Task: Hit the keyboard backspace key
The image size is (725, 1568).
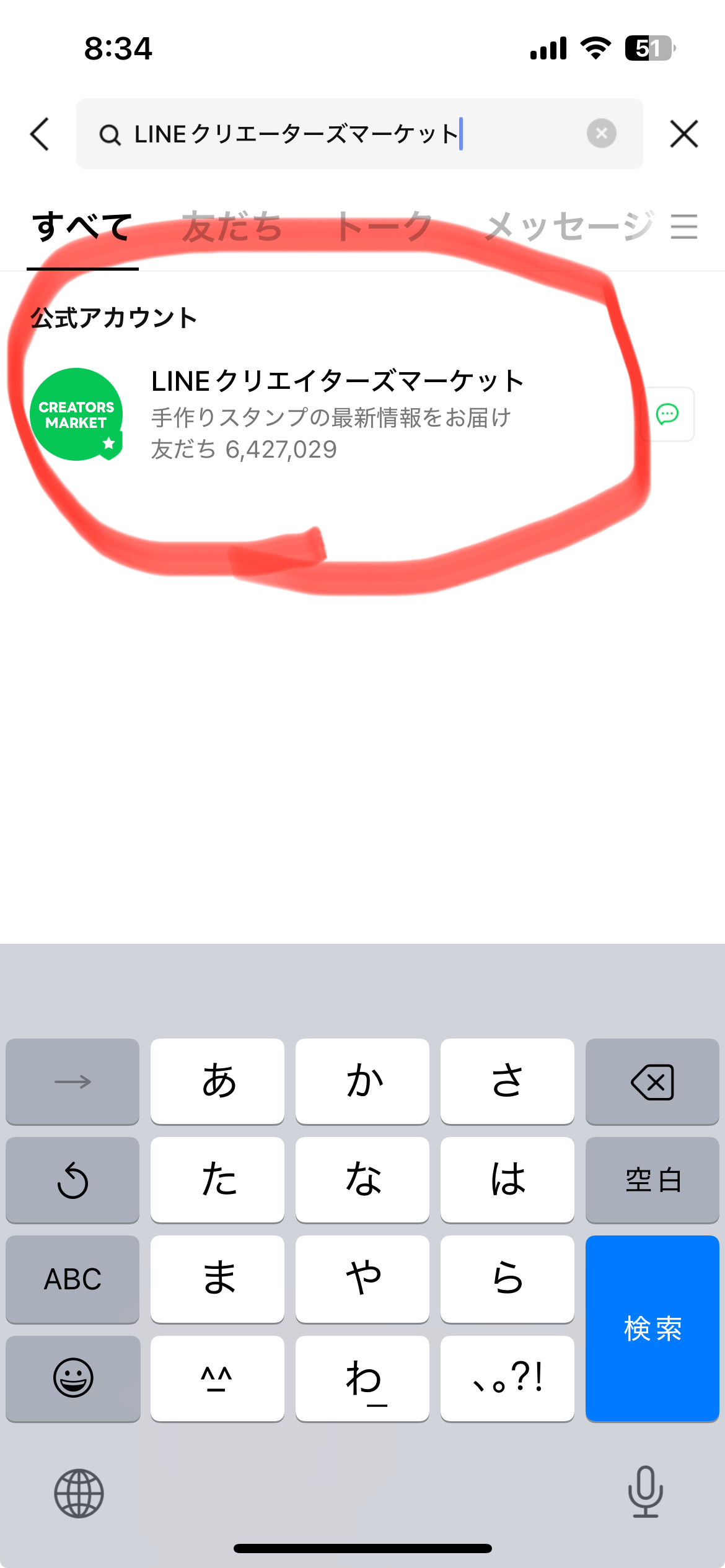Action: [652, 1082]
